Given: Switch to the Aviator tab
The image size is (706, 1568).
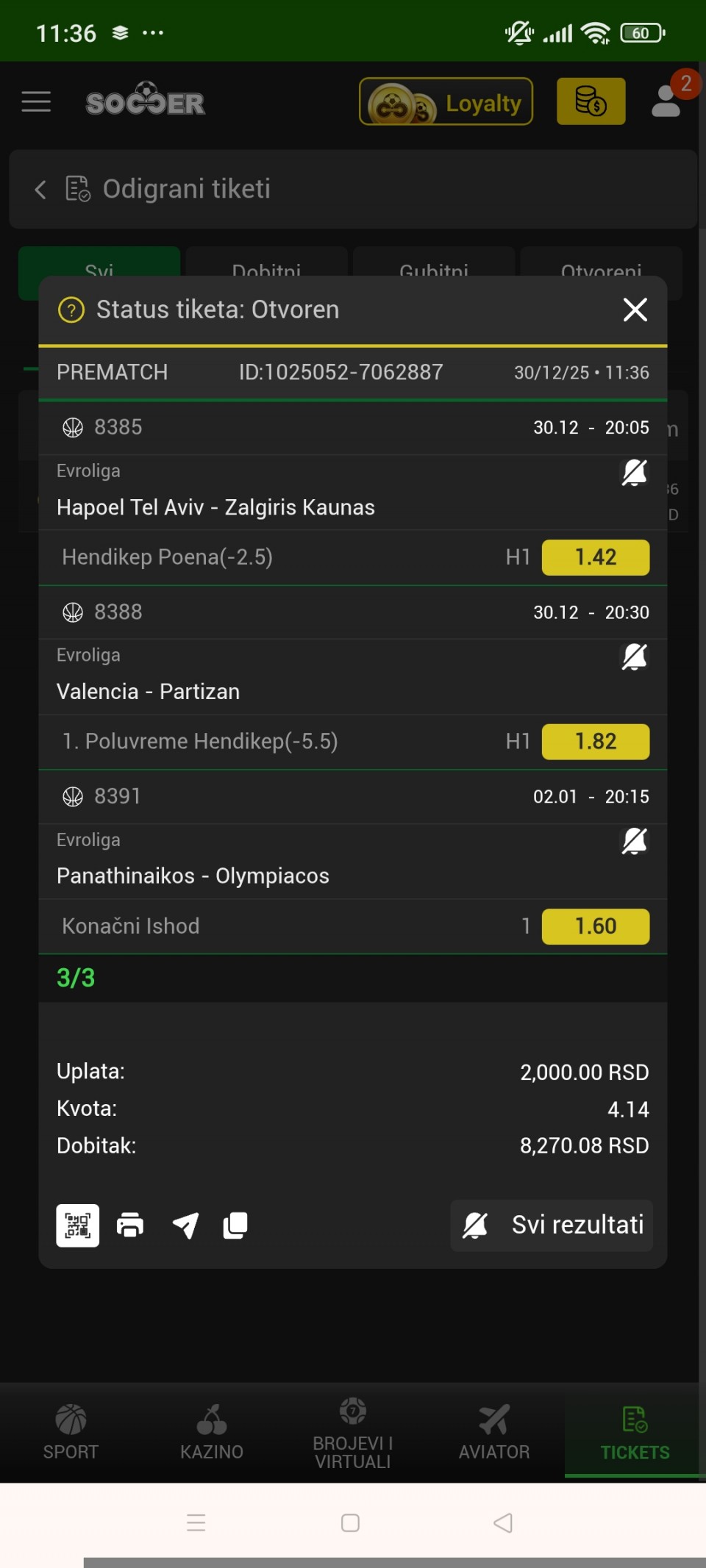Looking at the screenshot, I should (494, 1431).
